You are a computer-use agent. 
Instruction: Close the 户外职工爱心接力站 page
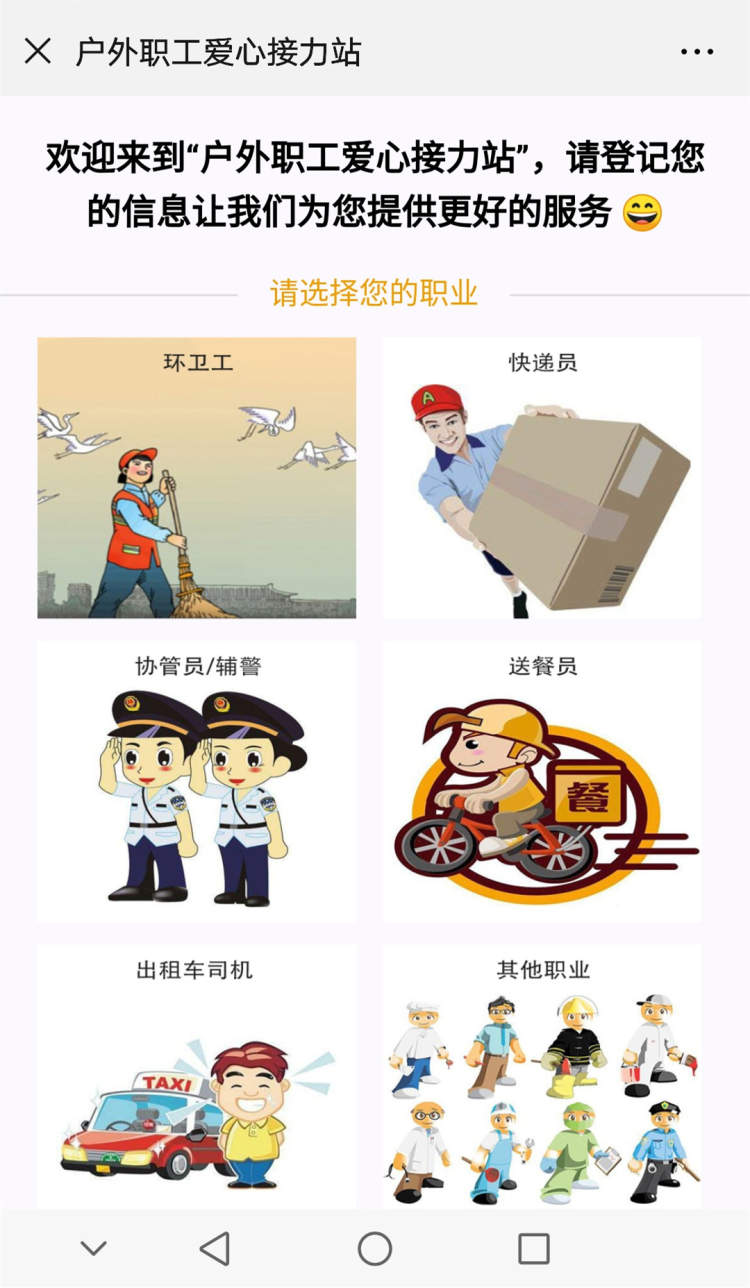(x=38, y=51)
